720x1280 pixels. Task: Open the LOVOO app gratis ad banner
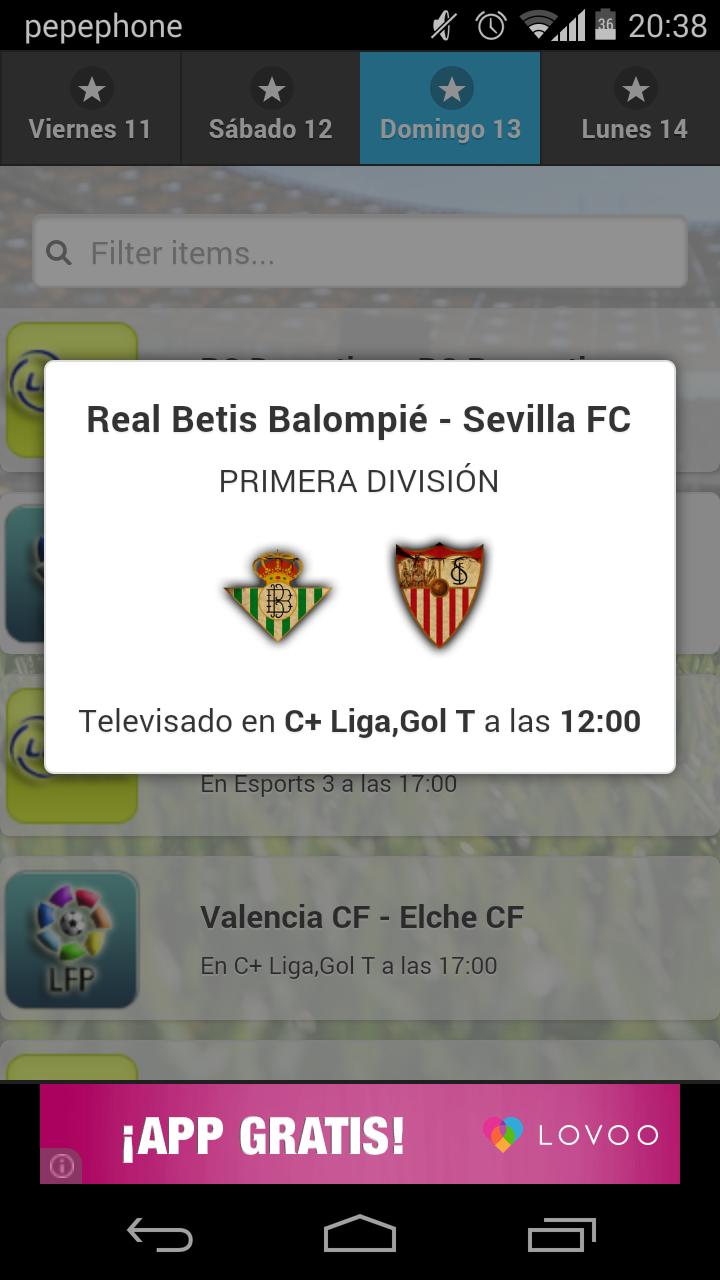click(x=360, y=1134)
